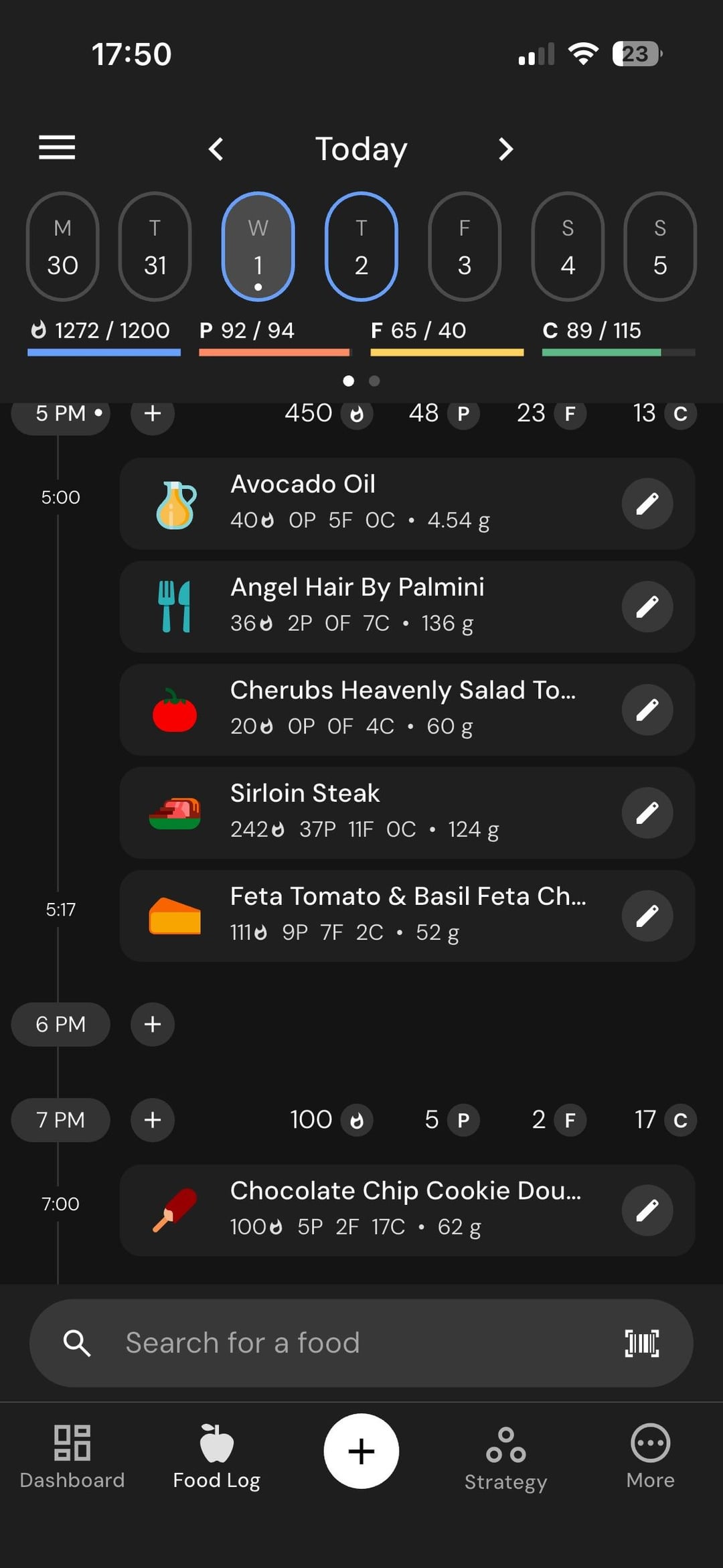Add food to the 6 PM slot
723x1568 pixels.
[153, 1024]
